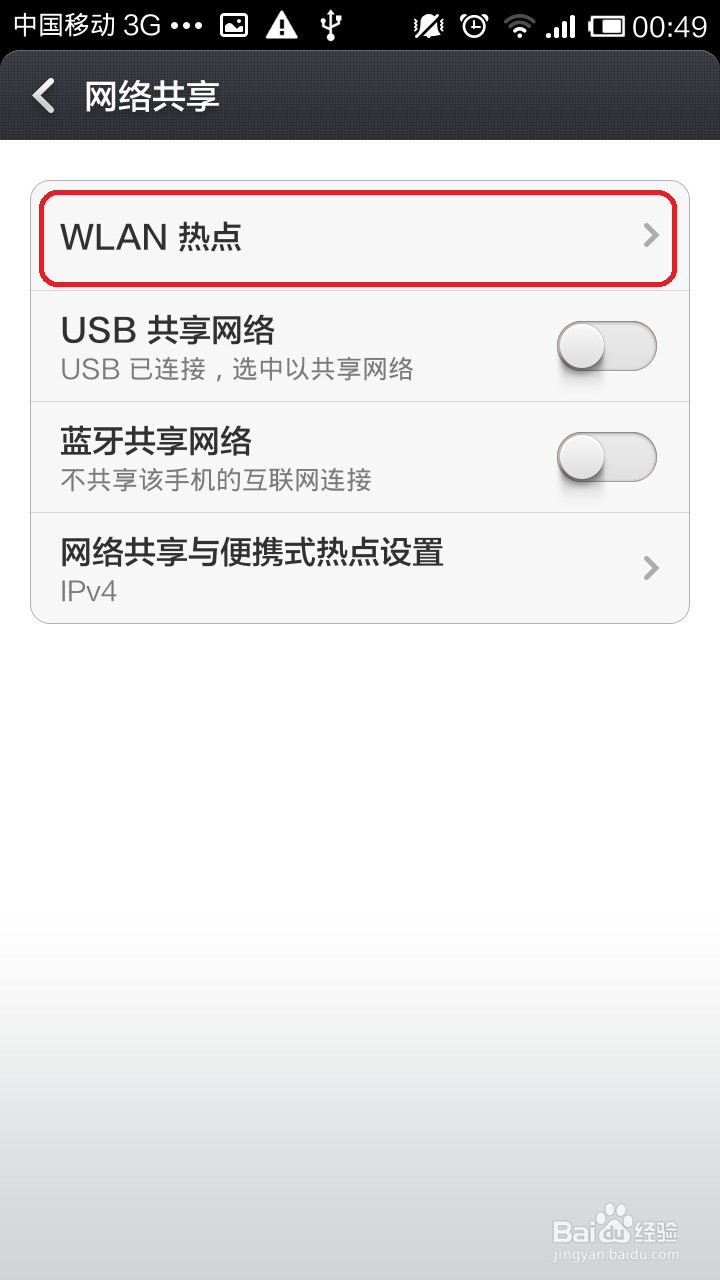720x1280 pixels.
Task: Enable the USB 共享网络 switch
Action: pos(606,347)
